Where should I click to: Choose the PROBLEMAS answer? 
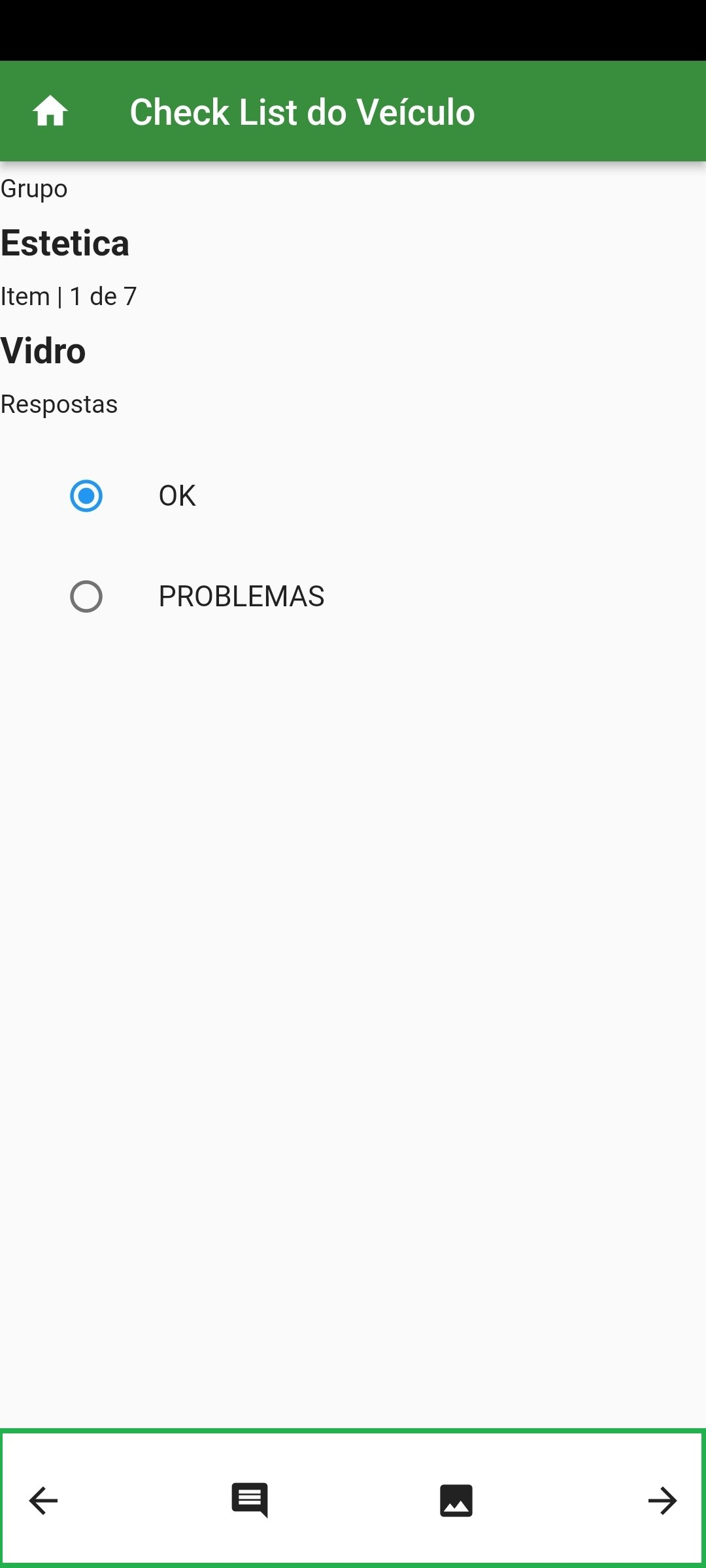(x=86, y=596)
